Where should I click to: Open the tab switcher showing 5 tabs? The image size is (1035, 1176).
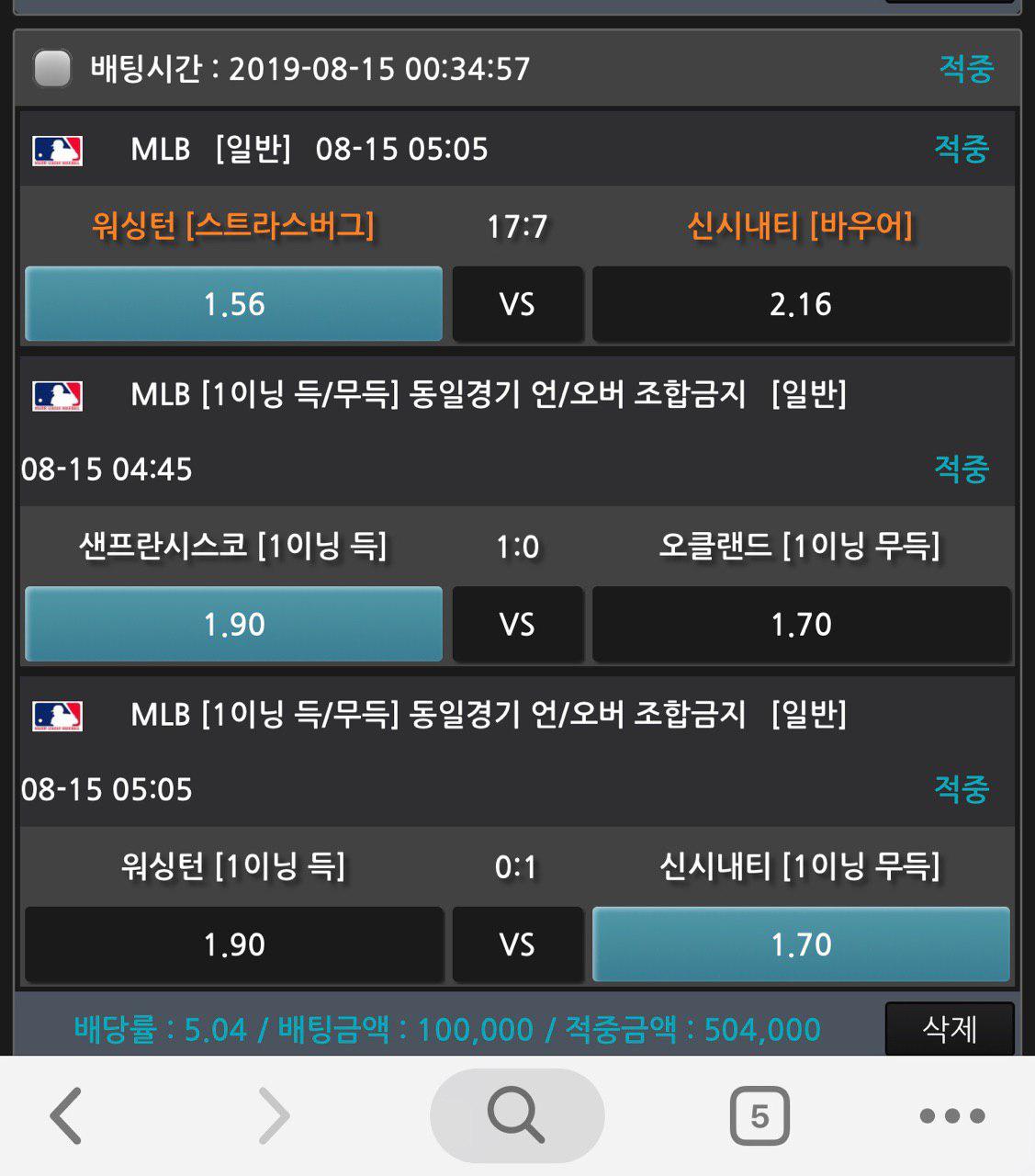(759, 1116)
